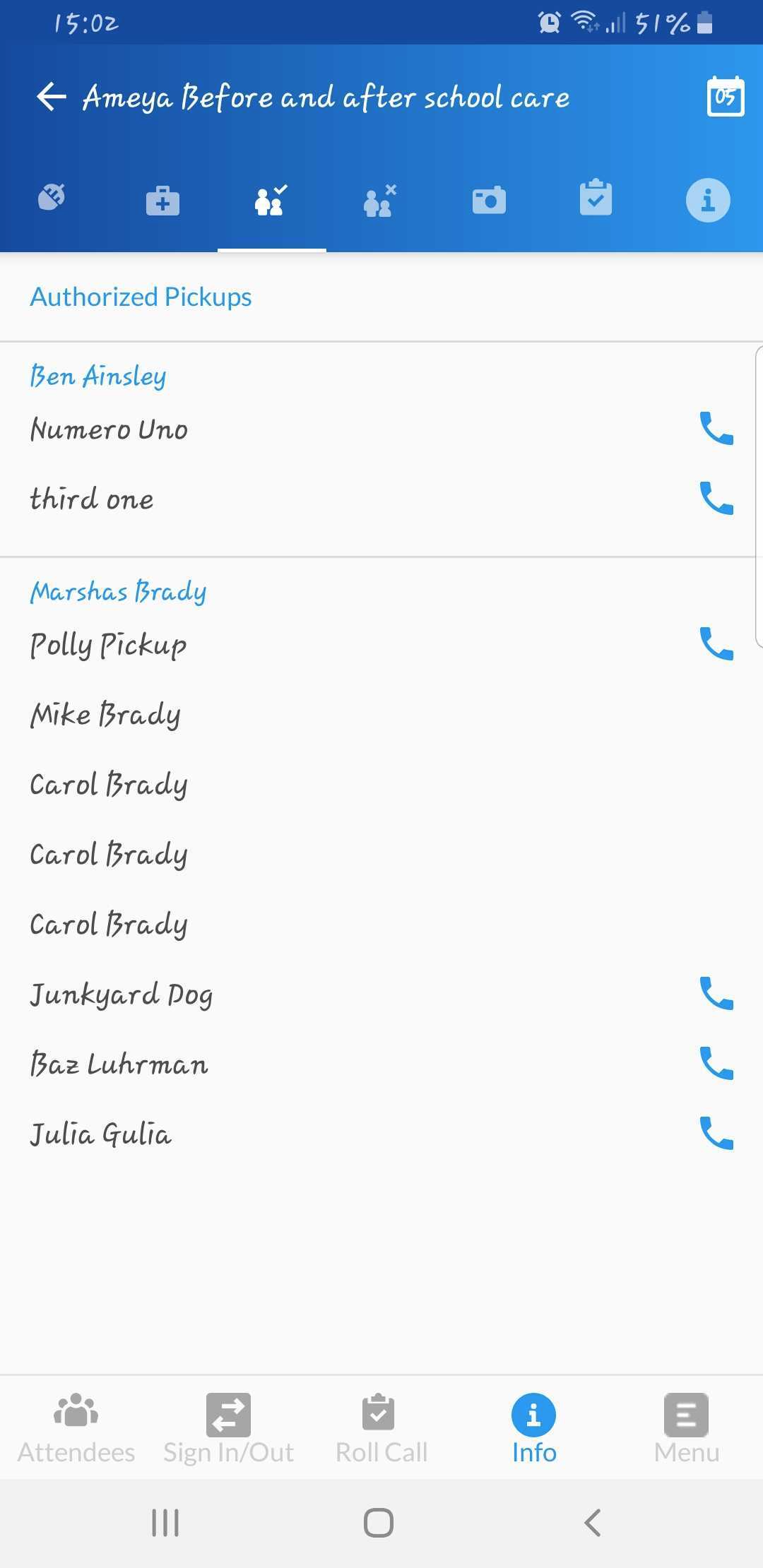Tap the system home button
This screenshot has width=763, height=1568.
click(x=379, y=1522)
